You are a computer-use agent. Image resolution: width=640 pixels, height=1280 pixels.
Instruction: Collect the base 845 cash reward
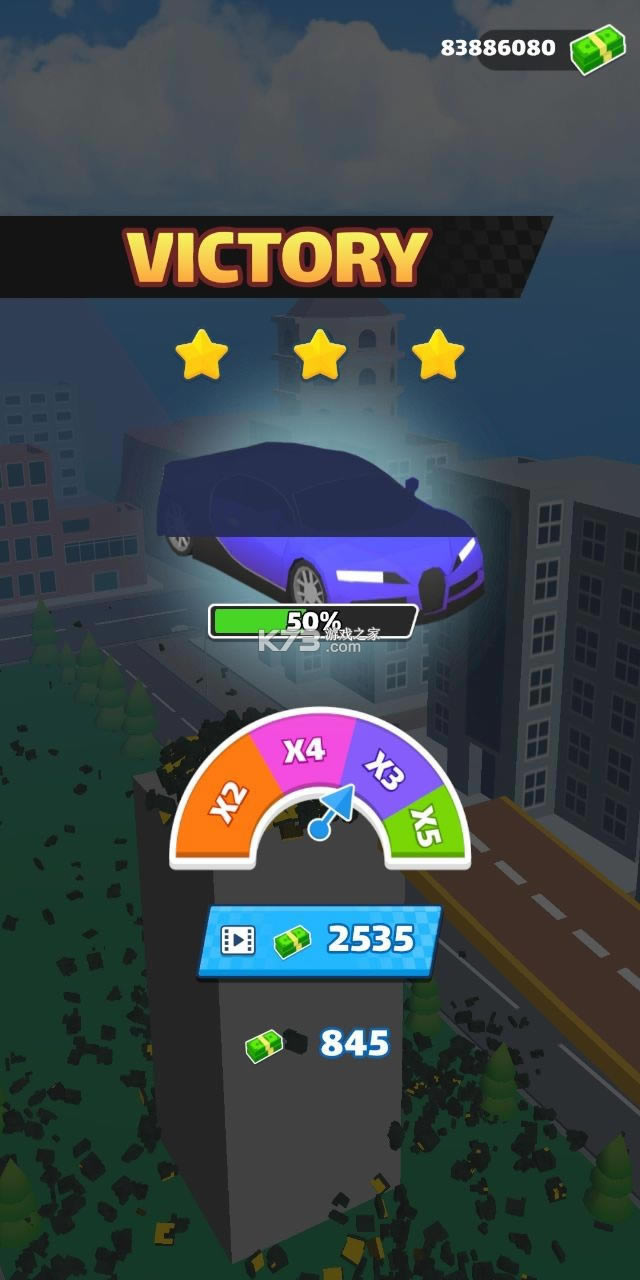pos(320,1044)
